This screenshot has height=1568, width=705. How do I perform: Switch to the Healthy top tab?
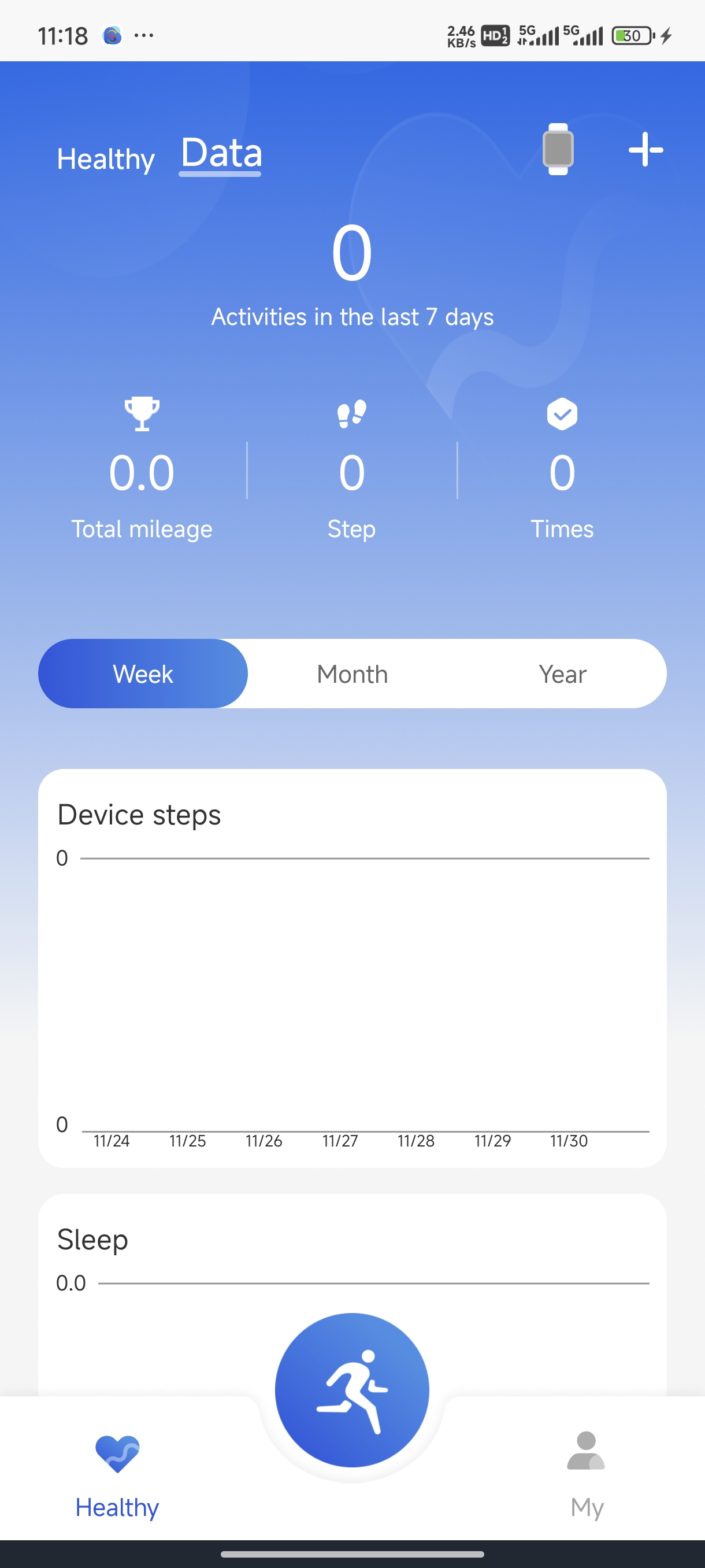(x=106, y=159)
